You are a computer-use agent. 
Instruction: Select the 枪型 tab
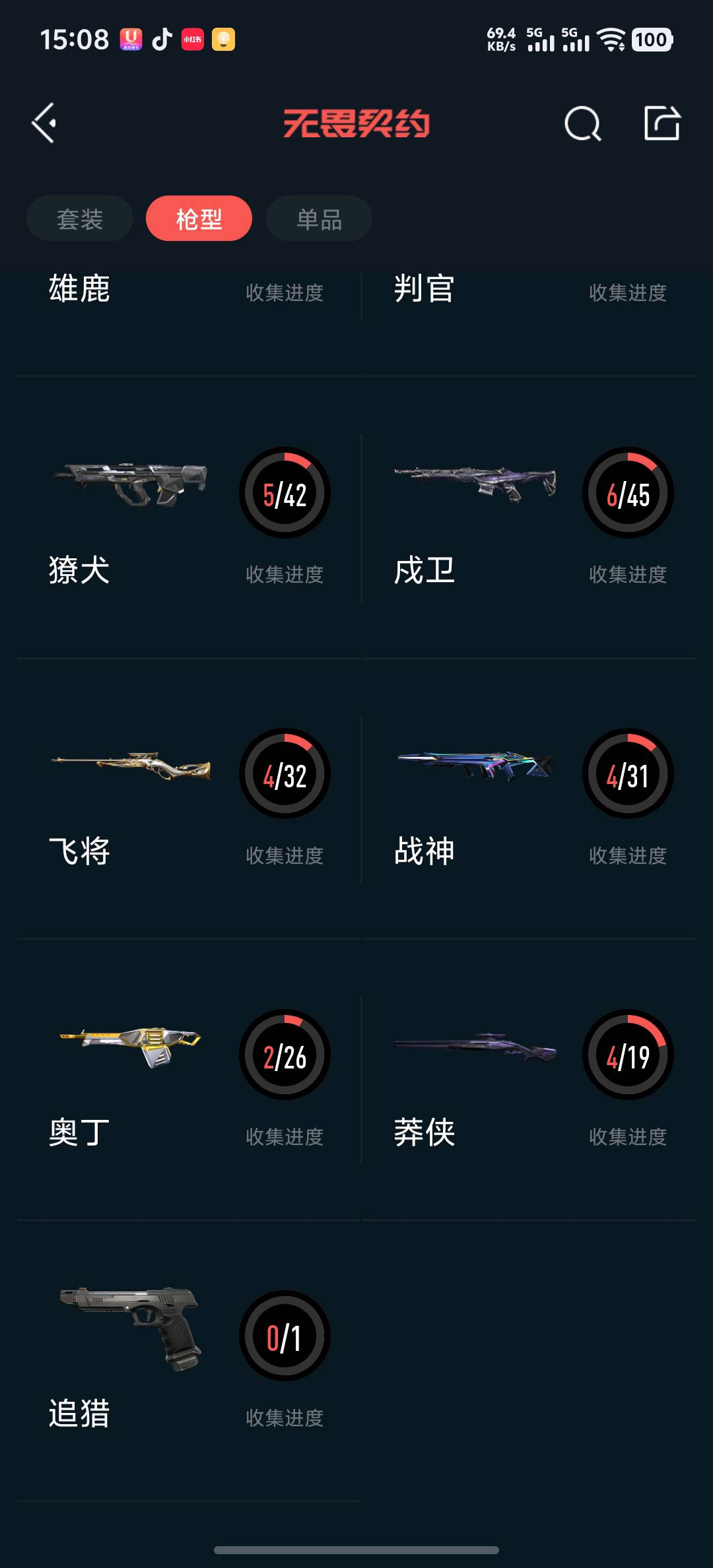(x=199, y=218)
